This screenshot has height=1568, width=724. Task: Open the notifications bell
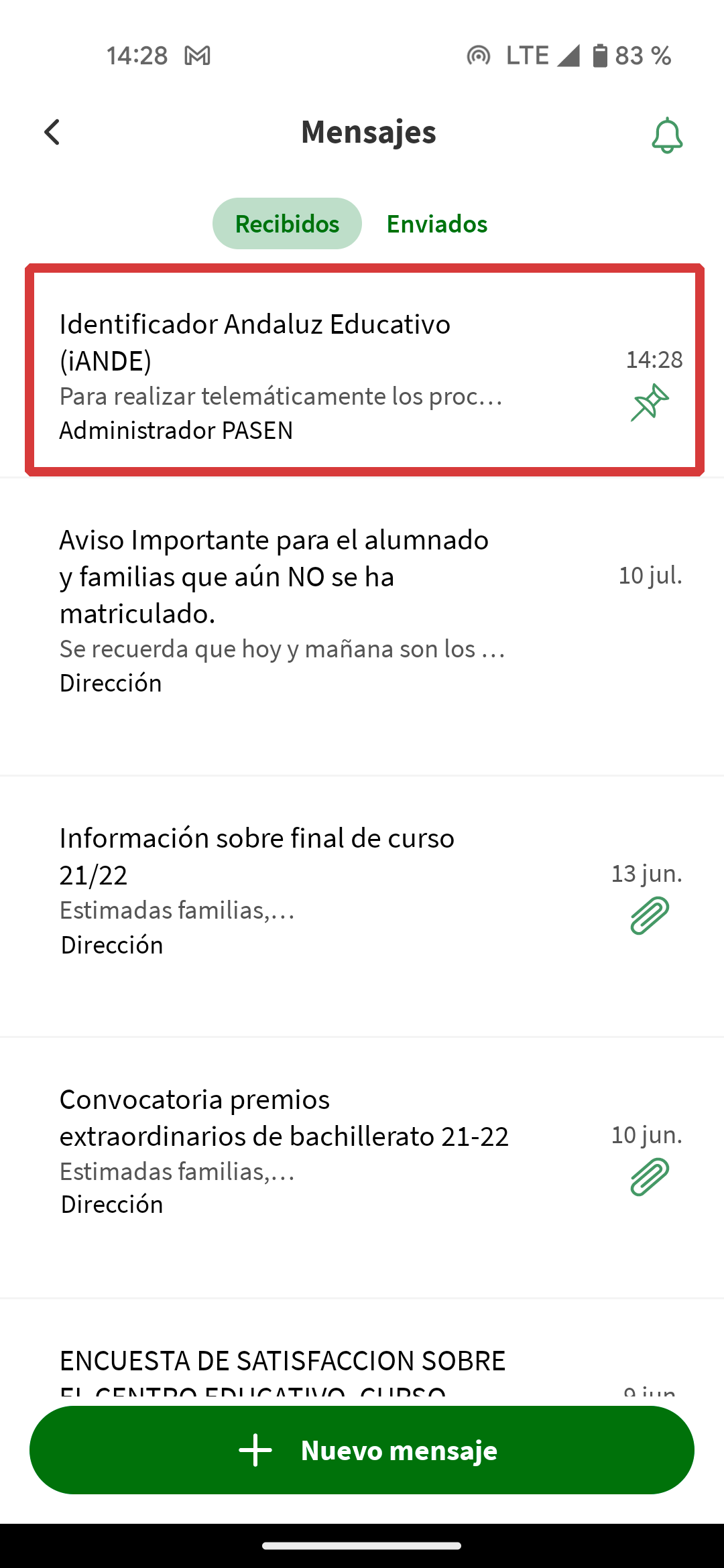(666, 135)
